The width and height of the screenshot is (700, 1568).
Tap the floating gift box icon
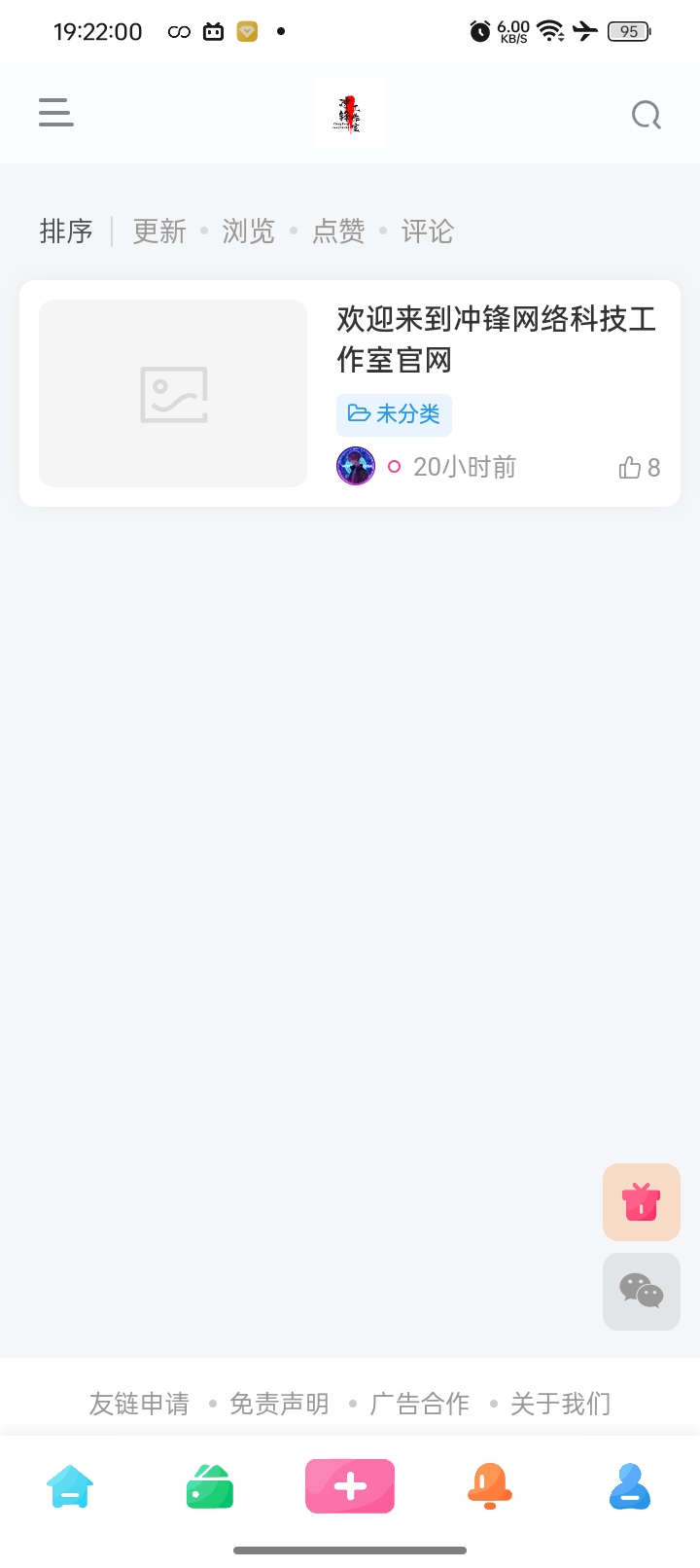pos(641,1201)
